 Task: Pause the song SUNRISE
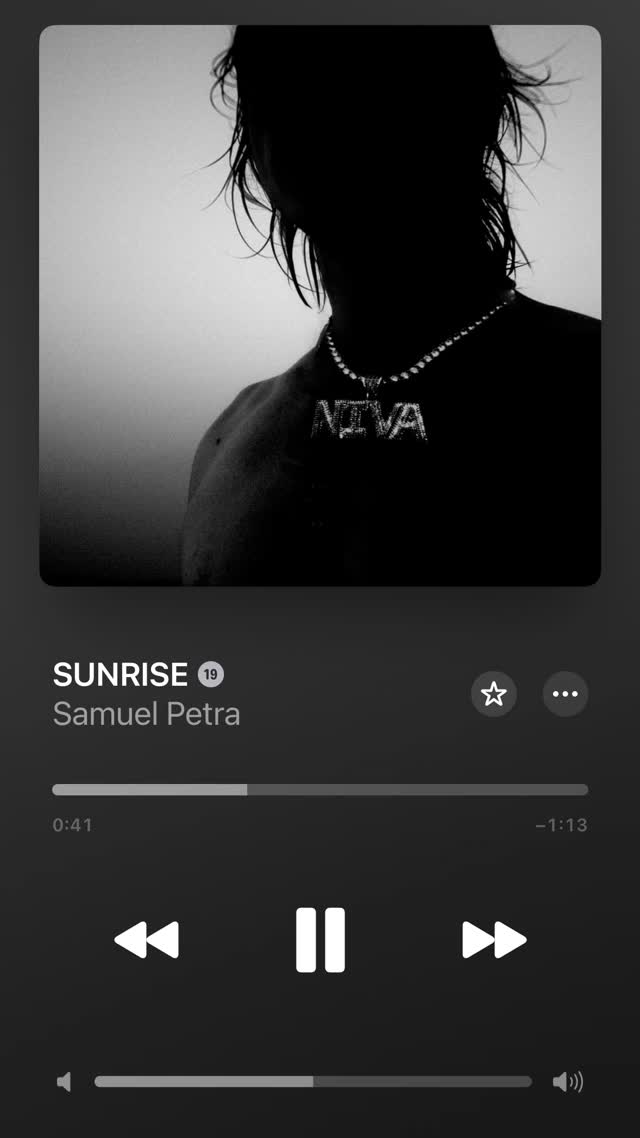(320, 940)
